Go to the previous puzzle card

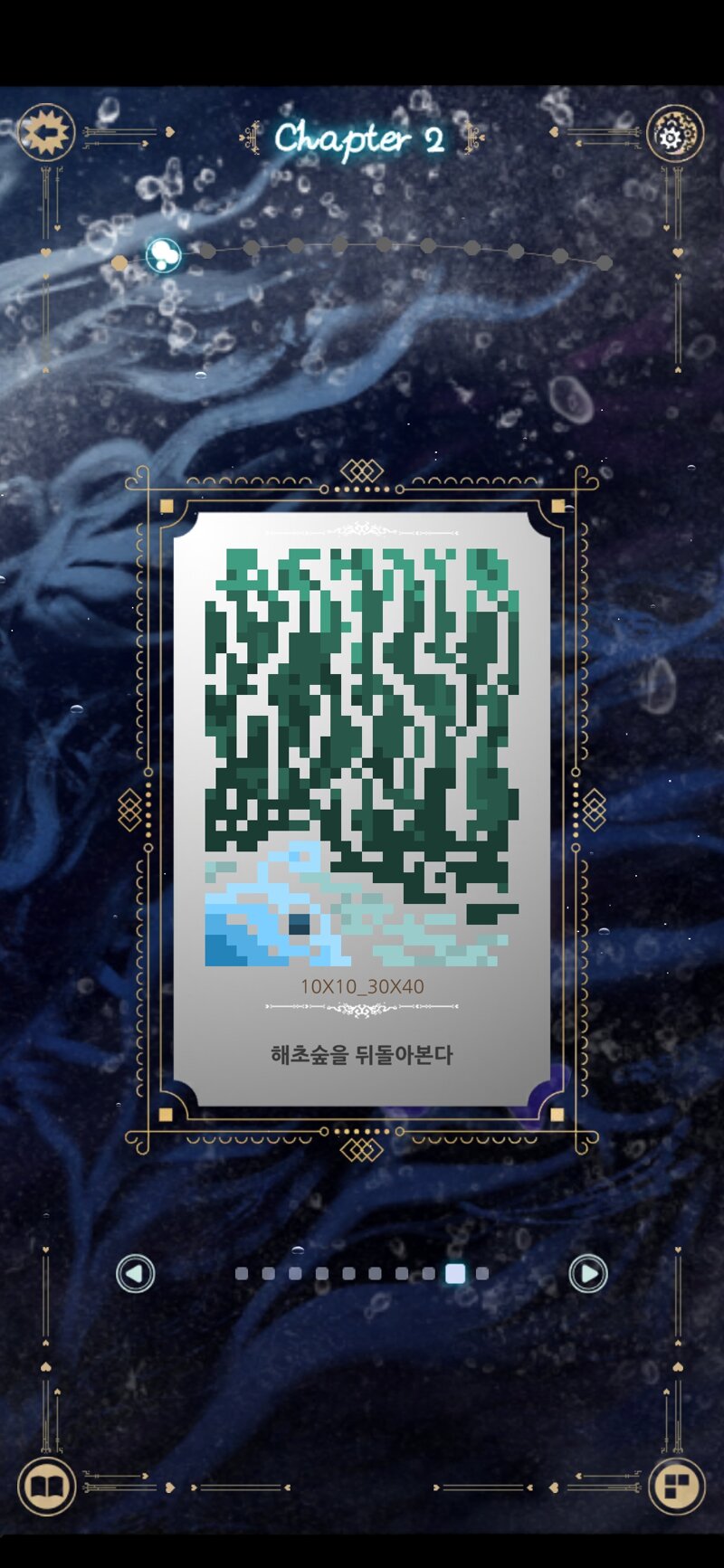tap(136, 1274)
